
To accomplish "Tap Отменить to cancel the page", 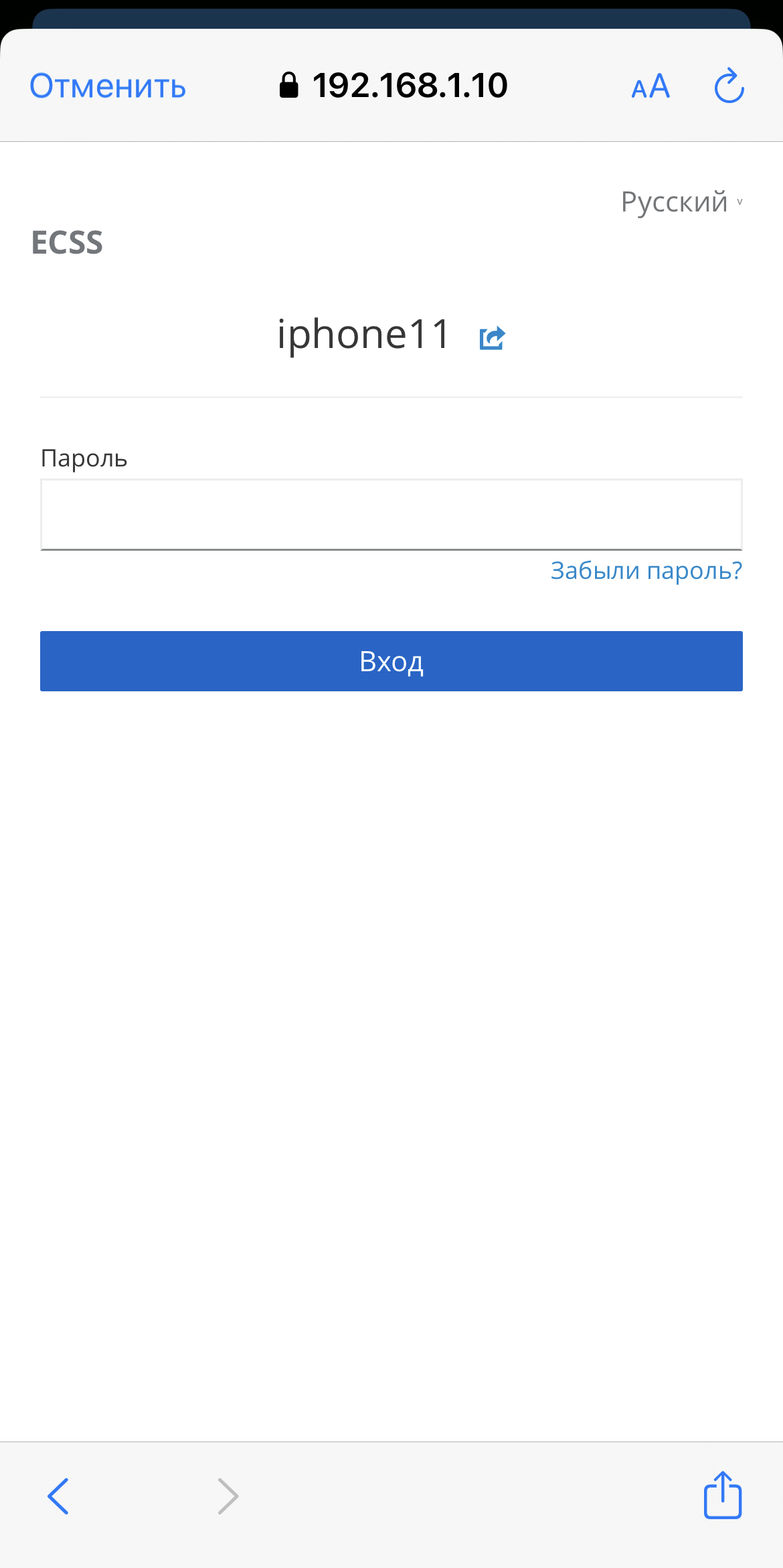I will 108,86.
